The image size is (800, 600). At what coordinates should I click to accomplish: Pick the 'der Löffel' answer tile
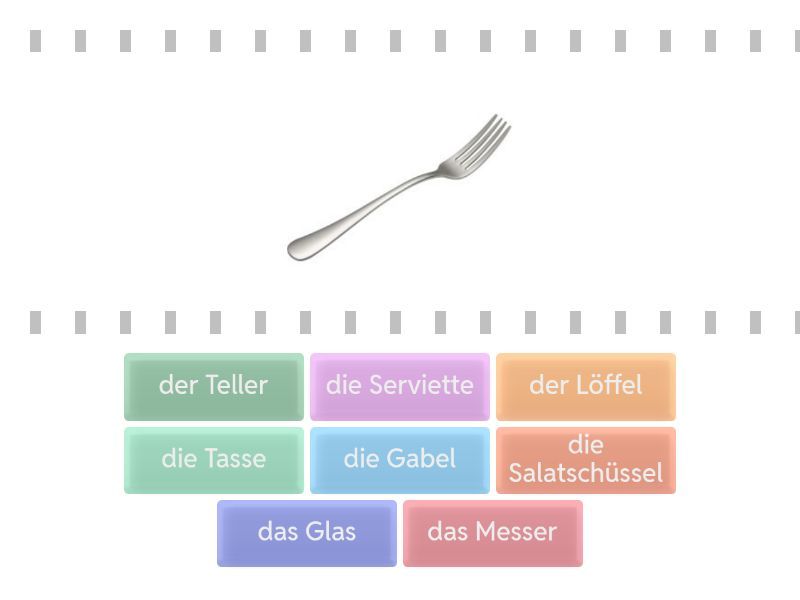tap(585, 386)
